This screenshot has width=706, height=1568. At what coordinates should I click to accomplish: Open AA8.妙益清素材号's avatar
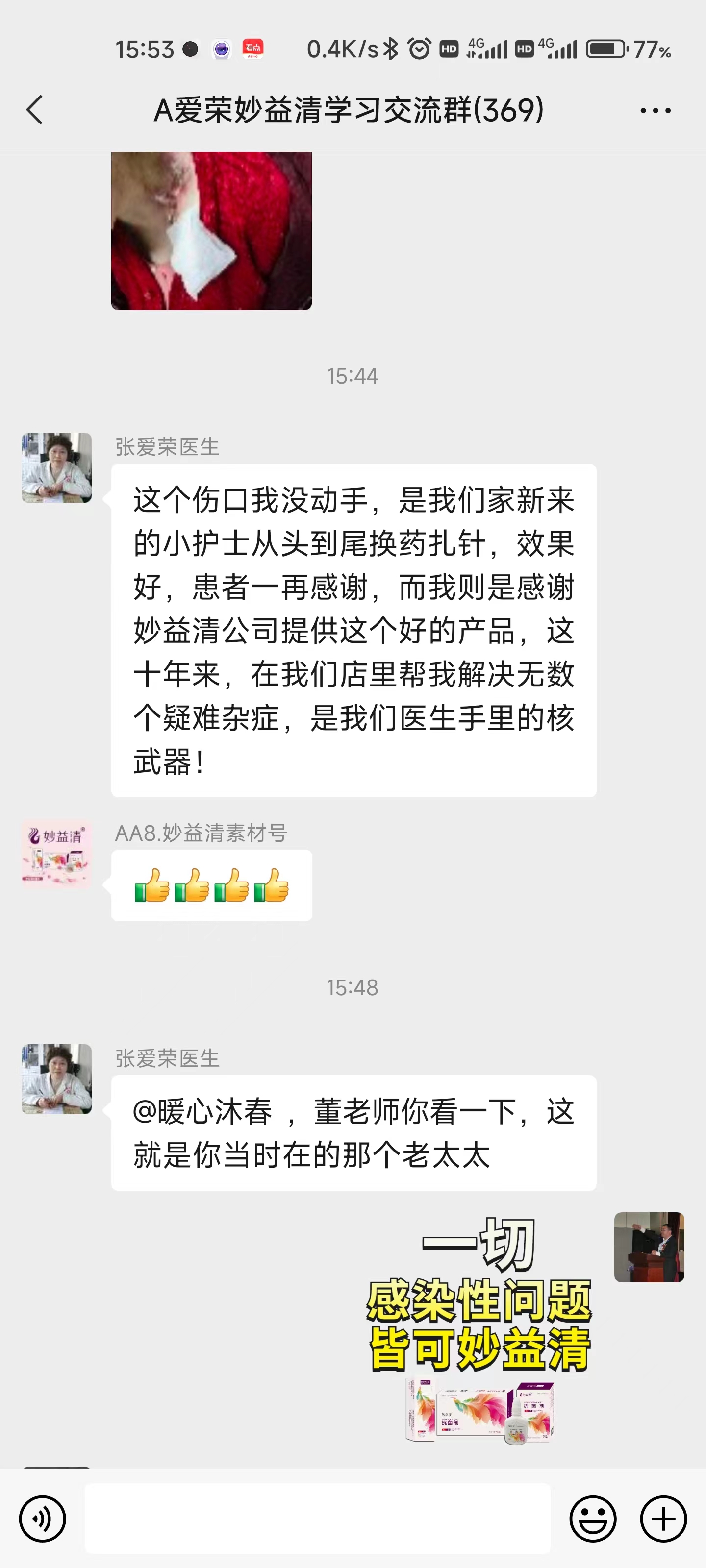pos(57,854)
